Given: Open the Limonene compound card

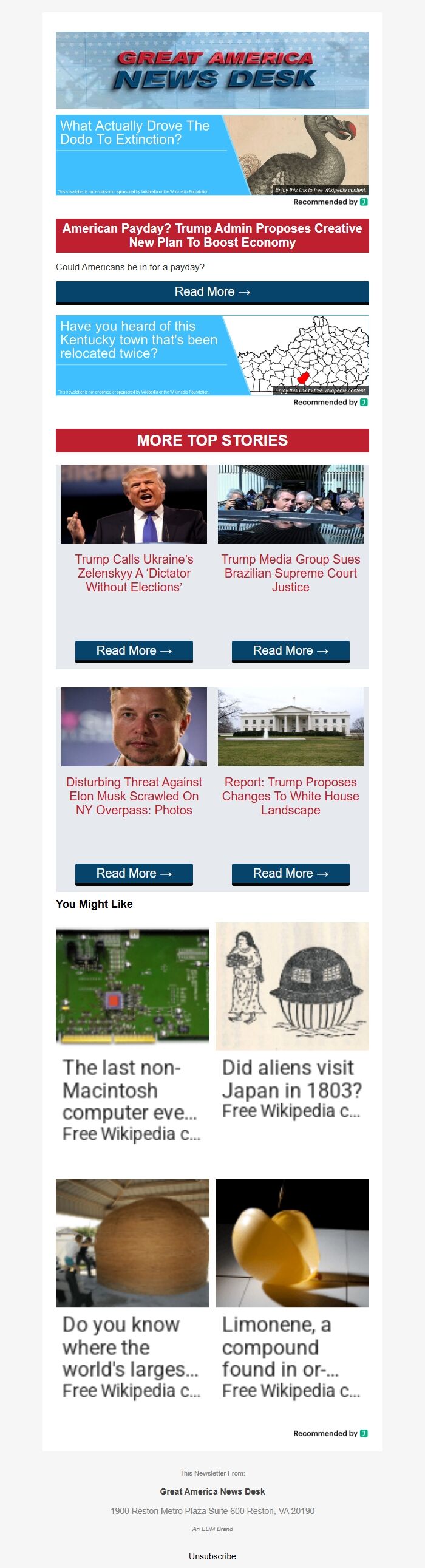Looking at the screenshot, I should [292, 1290].
